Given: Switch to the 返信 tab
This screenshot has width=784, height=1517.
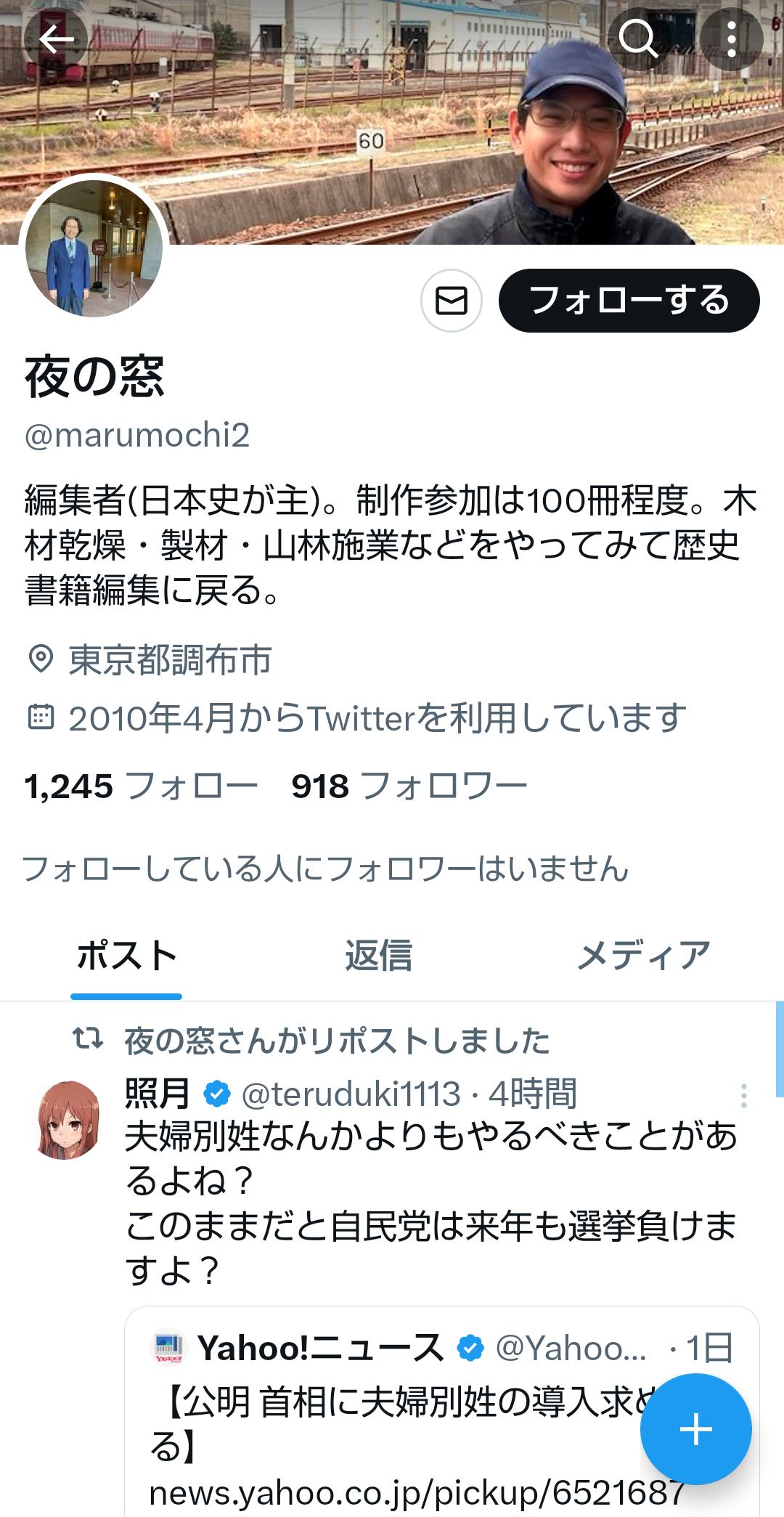Looking at the screenshot, I should 378,956.
